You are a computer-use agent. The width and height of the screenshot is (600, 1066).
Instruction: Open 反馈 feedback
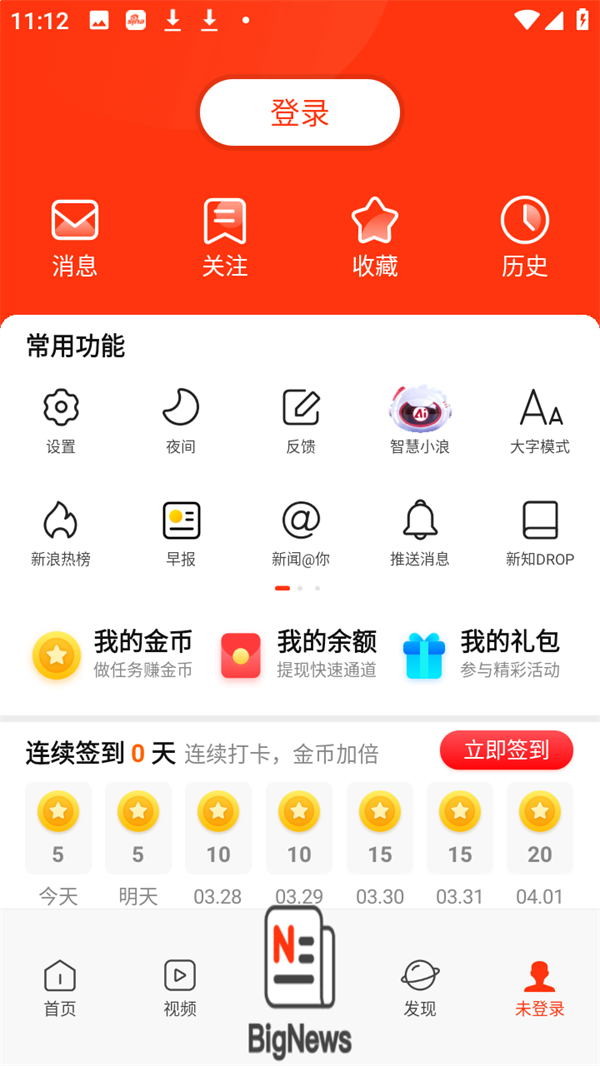click(x=301, y=420)
